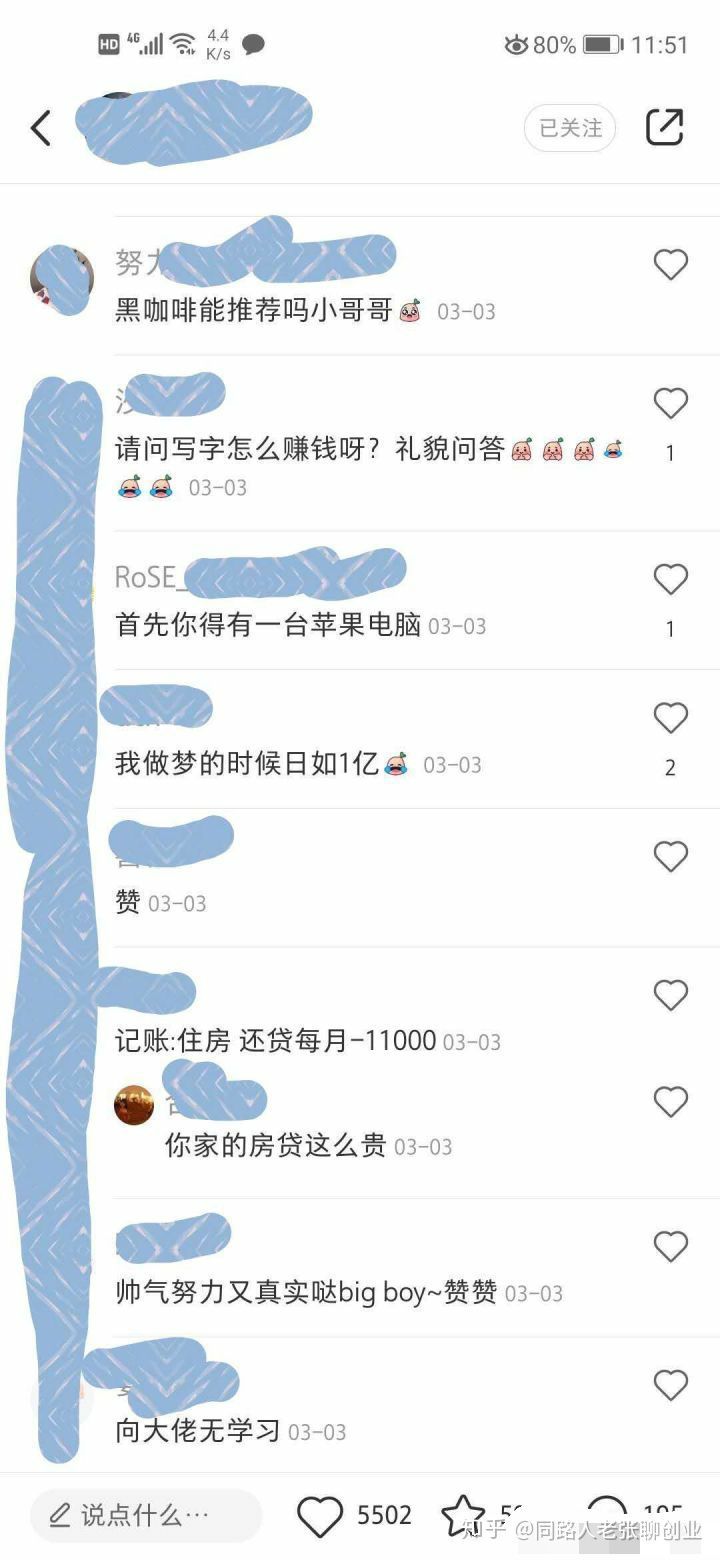The image size is (720, 1560).
Task: Like the comment 记账:住房 还贷每月-11000
Action: 670,995
